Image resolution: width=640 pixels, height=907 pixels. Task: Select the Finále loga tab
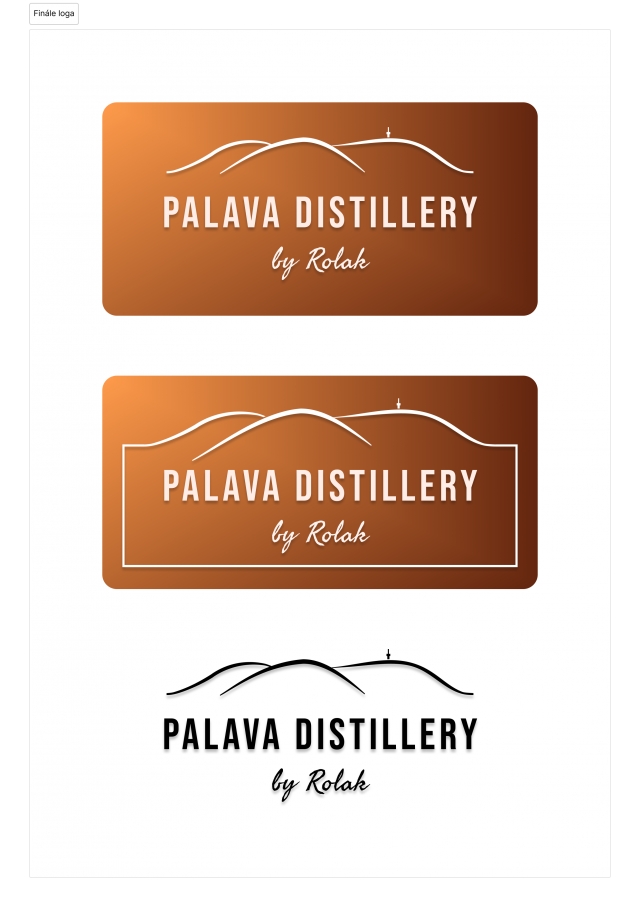54,14
